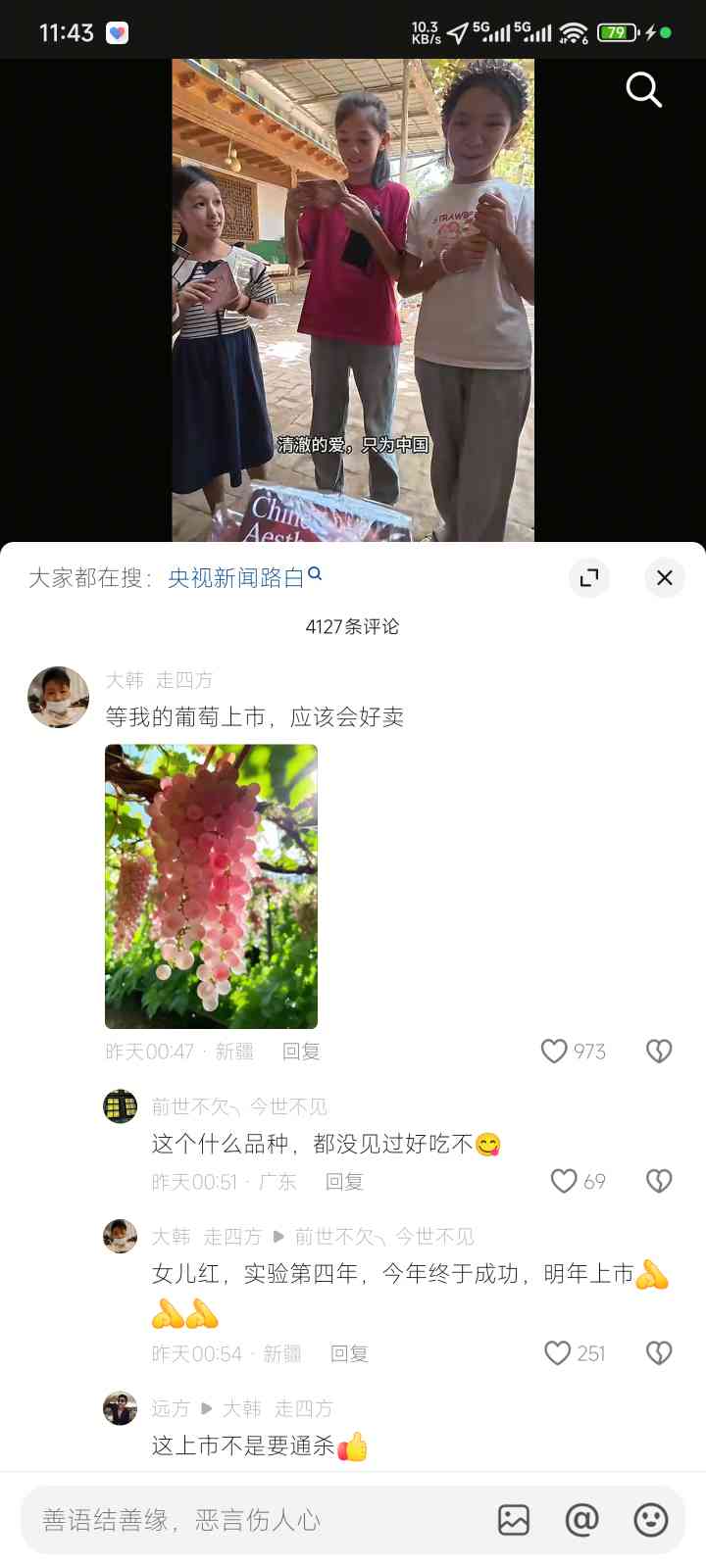Viewport: 706px width, 1568px height.
Task: Open the grape photo in the top comment
Action: click(x=211, y=886)
